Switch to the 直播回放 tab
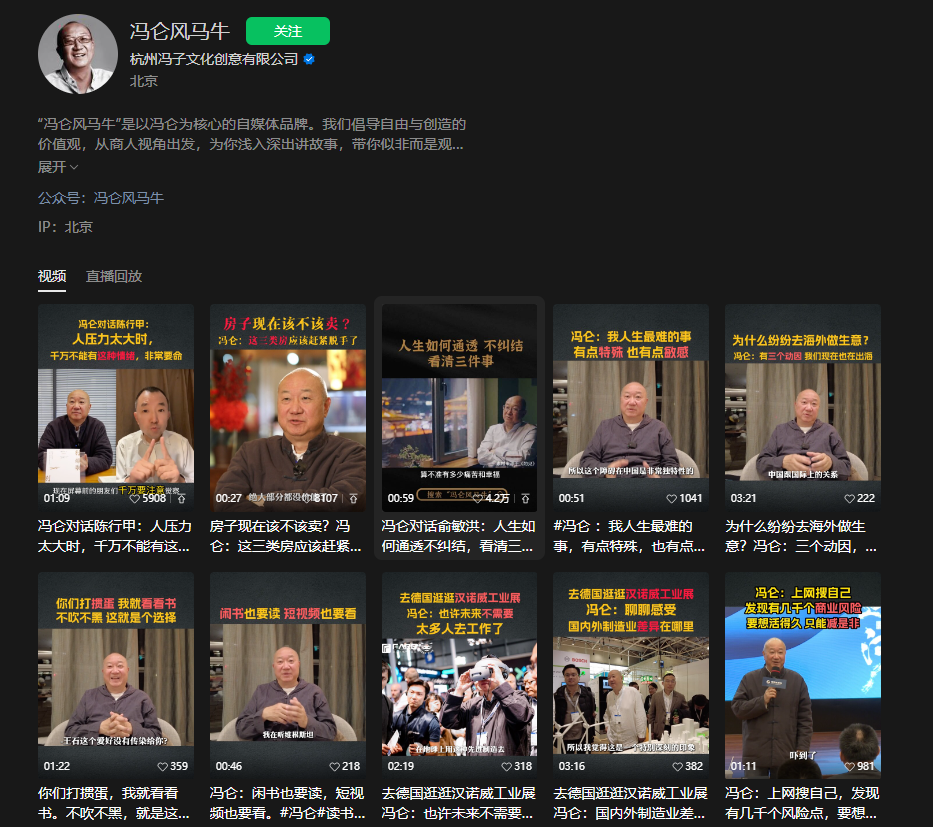Image resolution: width=933 pixels, height=827 pixels. 114,276
